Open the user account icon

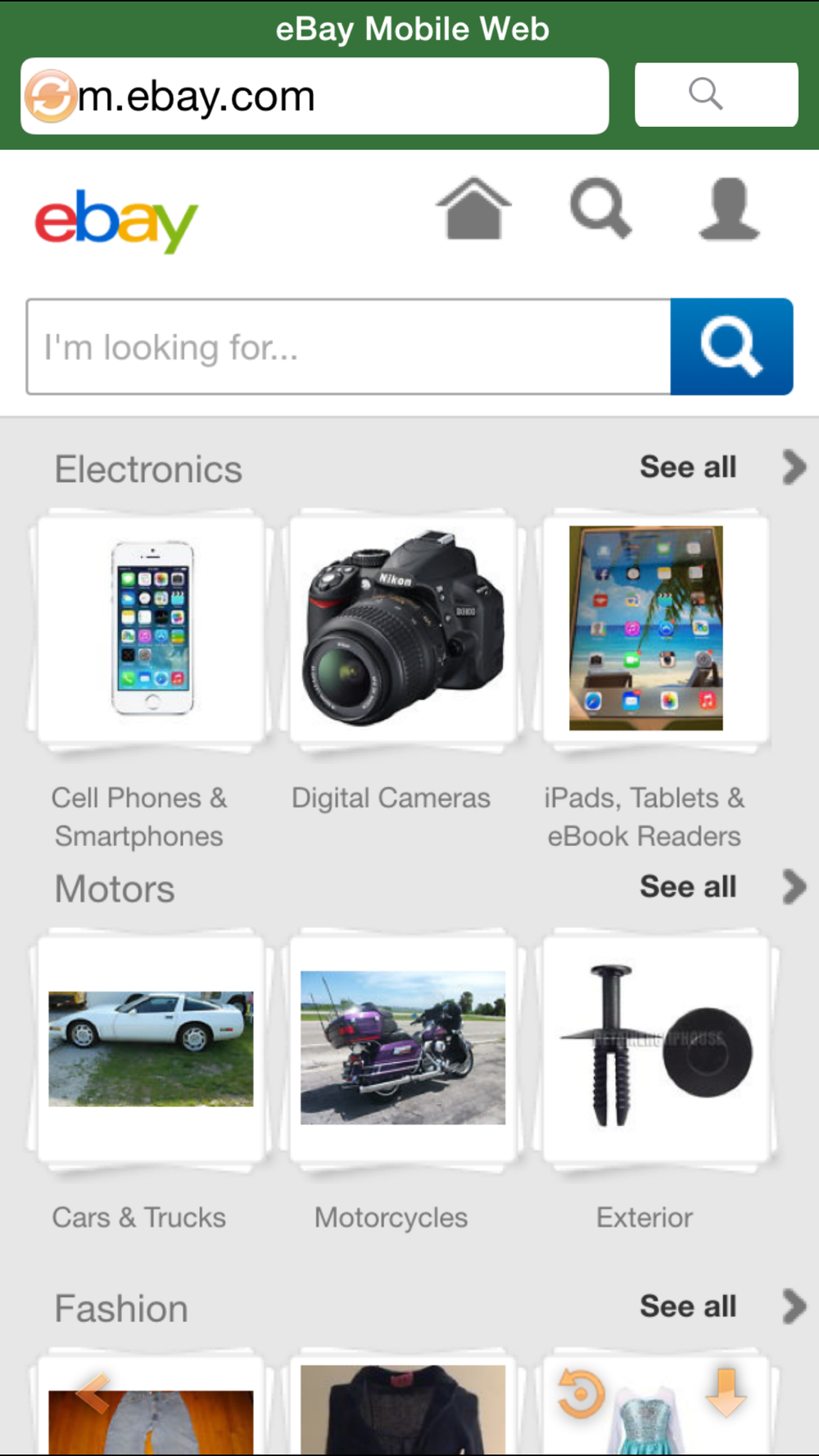tap(729, 210)
